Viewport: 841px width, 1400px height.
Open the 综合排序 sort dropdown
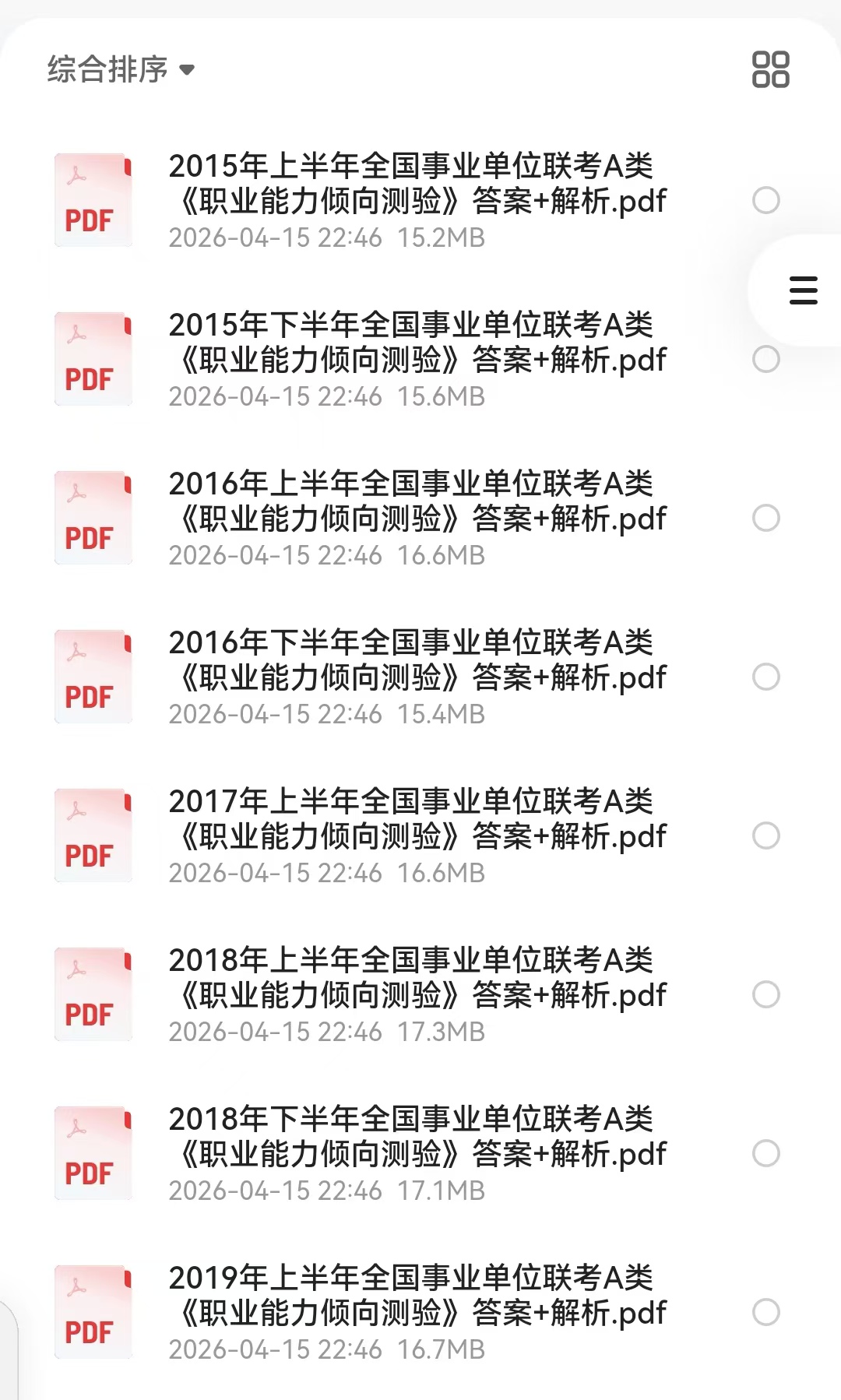tap(121, 69)
